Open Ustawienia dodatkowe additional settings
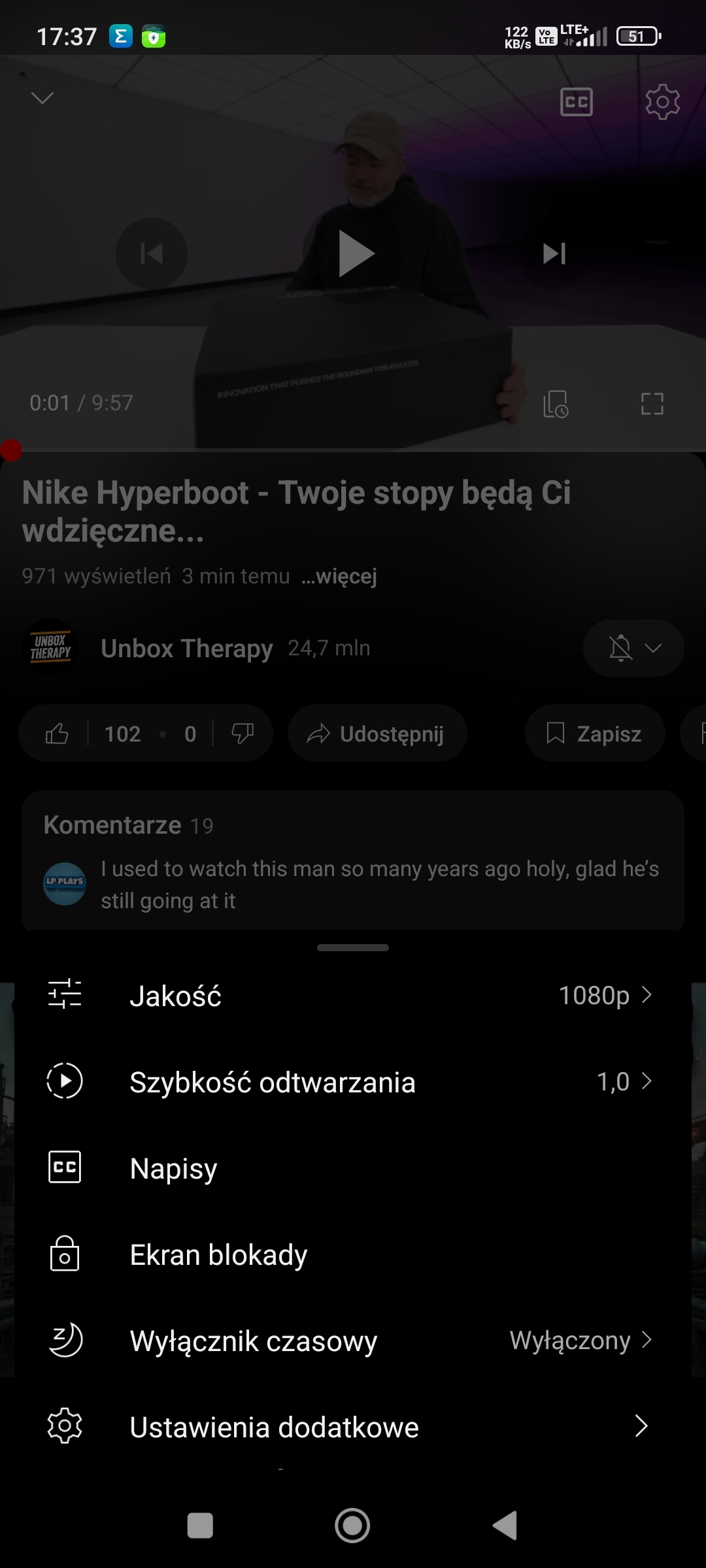Viewport: 706px width, 1568px height. point(353,1427)
